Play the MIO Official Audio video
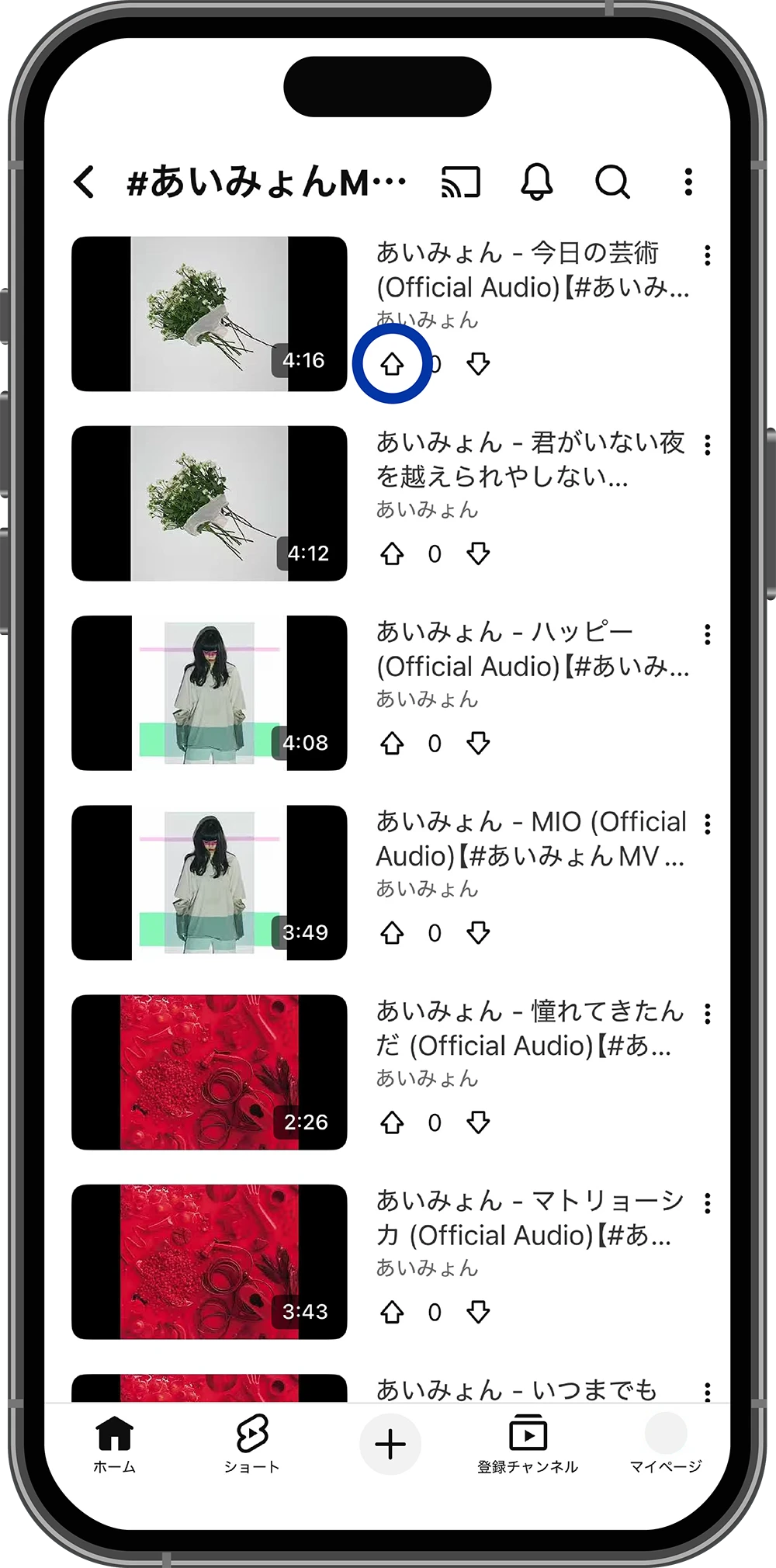Viewport: 776px width, 1568px height. 209,883
